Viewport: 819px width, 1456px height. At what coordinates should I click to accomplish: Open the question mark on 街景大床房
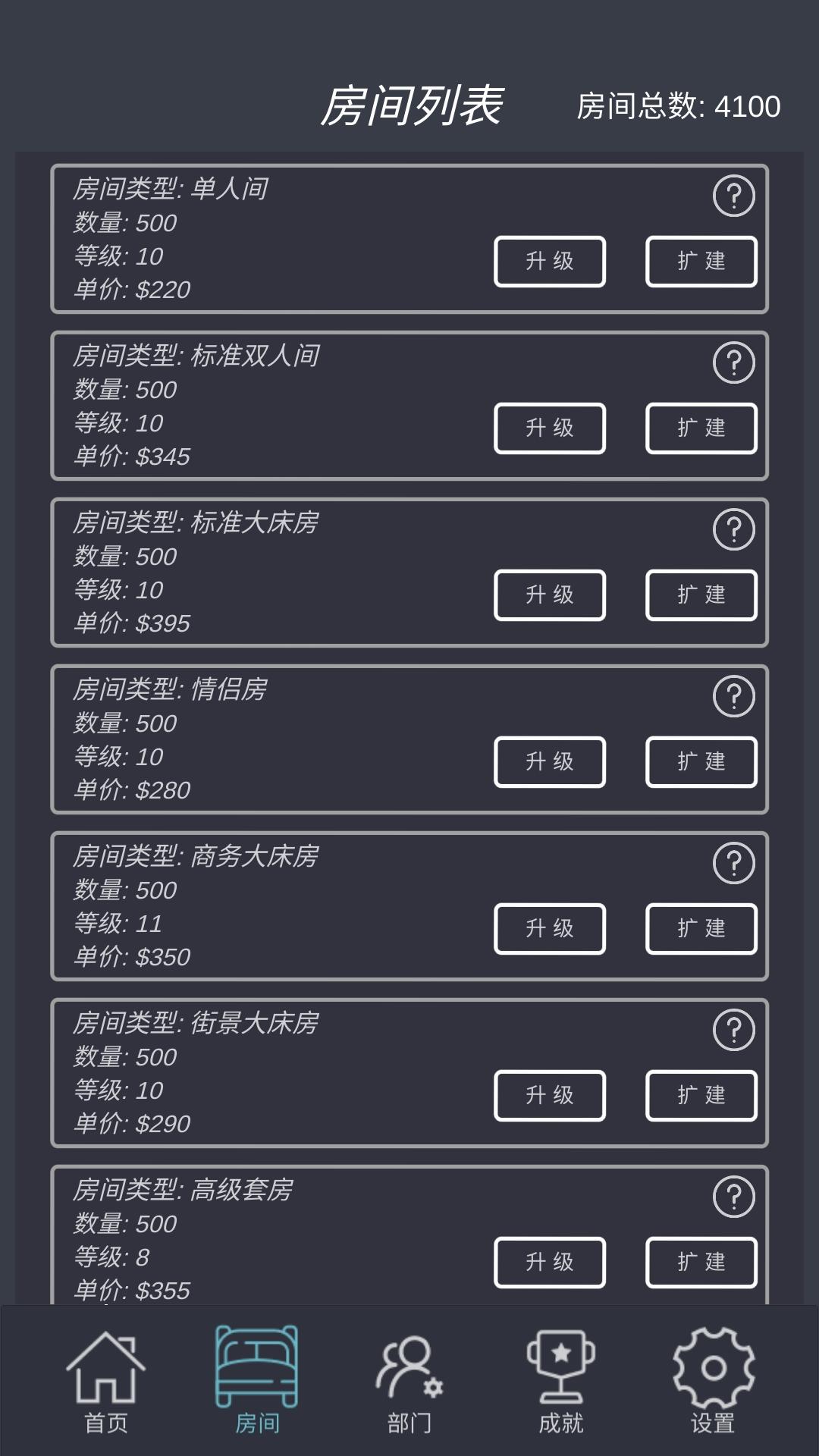(734, 1031)
